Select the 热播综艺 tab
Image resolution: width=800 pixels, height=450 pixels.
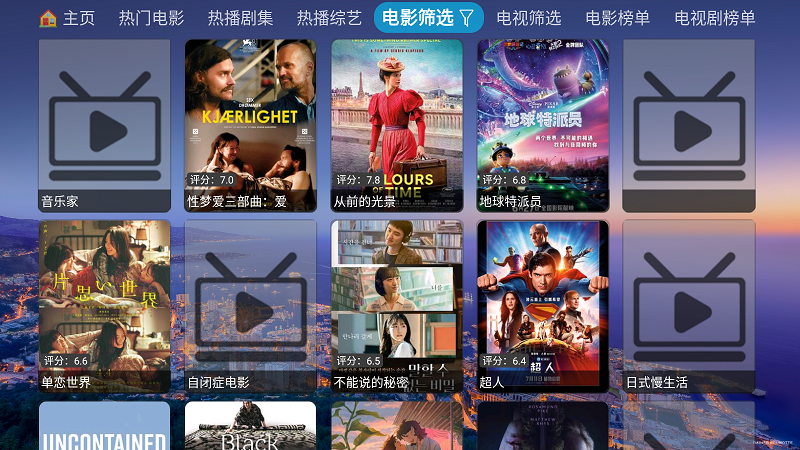click(329, 17)
